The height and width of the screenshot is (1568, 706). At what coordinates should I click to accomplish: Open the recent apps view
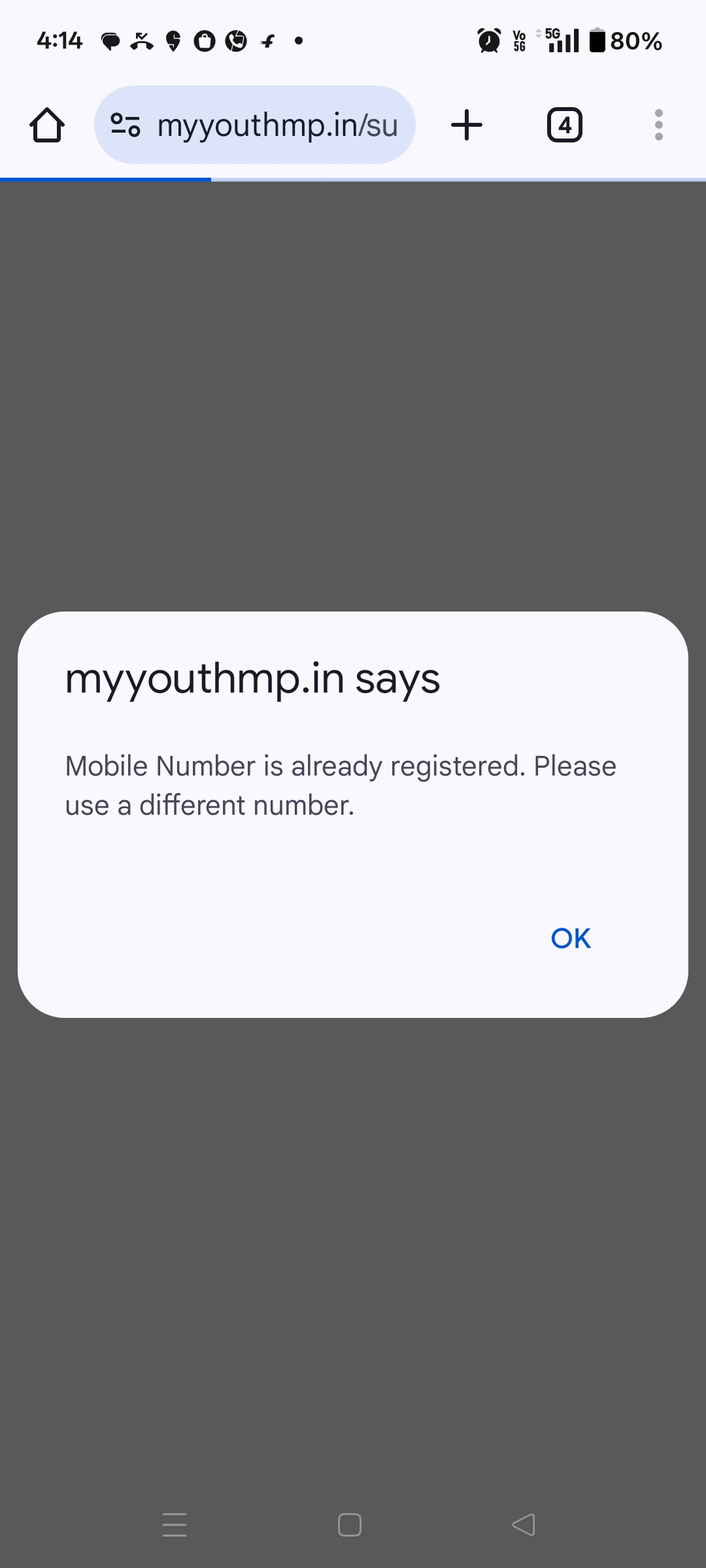pyautogui.click(x=175, y=1525)
